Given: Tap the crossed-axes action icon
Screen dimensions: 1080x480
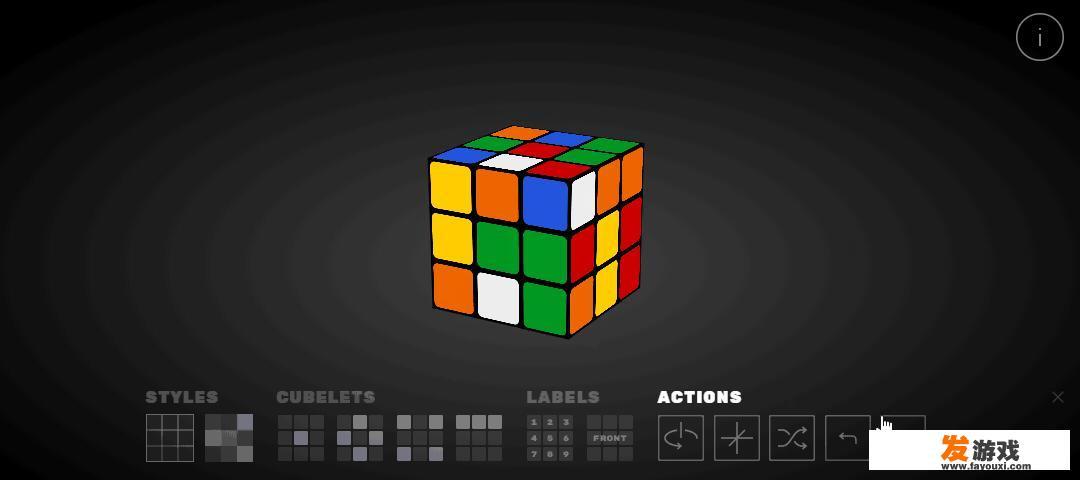Looking at the screenshot, I should click(737, 438).
